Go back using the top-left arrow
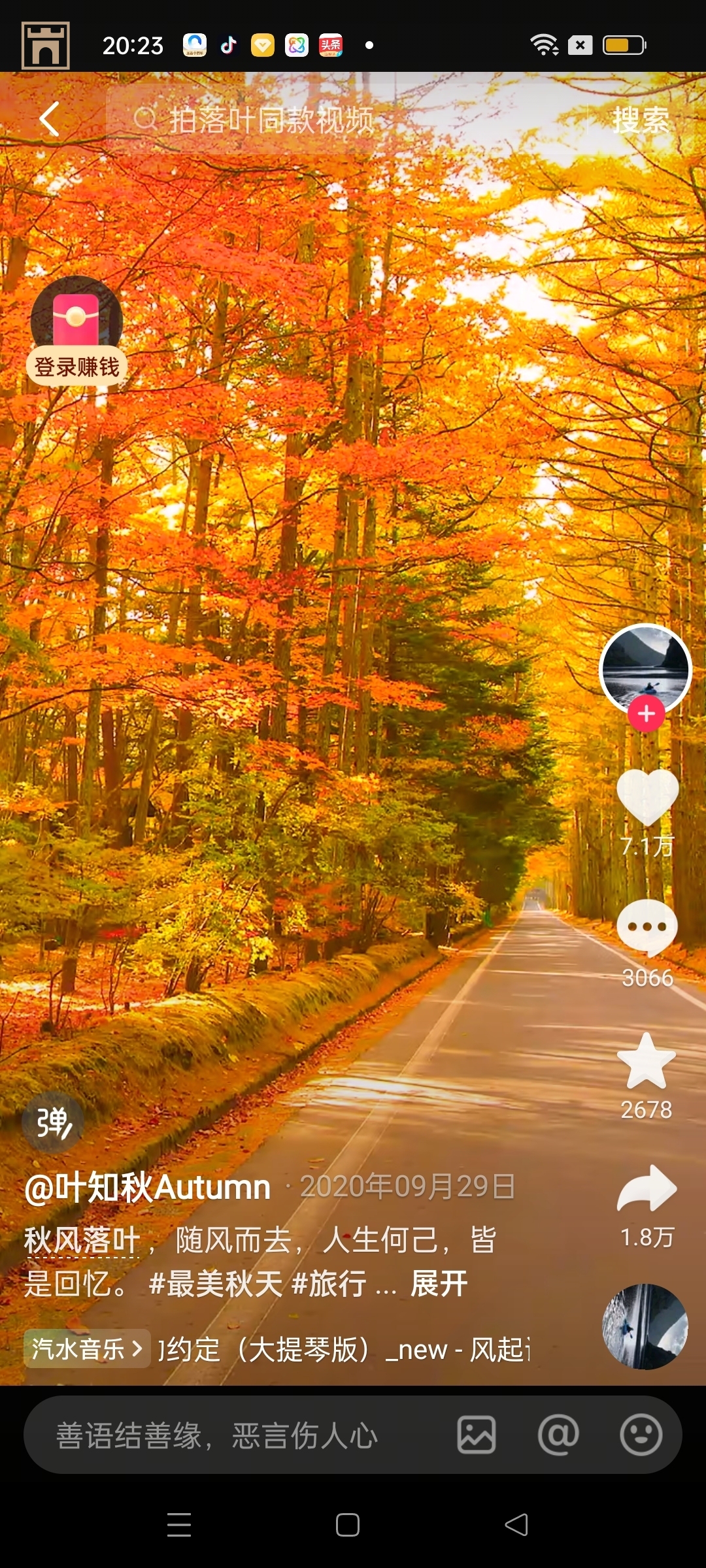Screen dimensions: 706x1568 click(50, 119)
